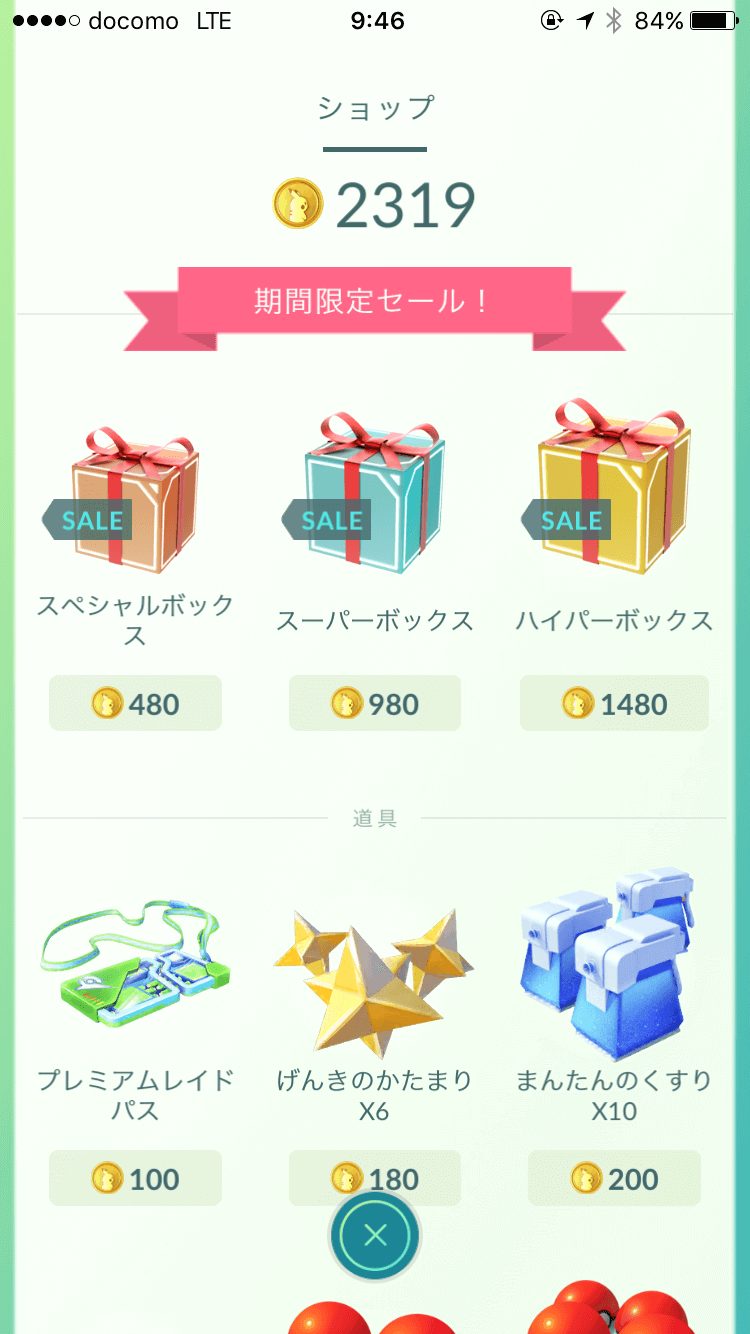The height and width of the screenshot is (1334, 750).
Task: Close the shop with the X button
Action: click(375, 1236)
